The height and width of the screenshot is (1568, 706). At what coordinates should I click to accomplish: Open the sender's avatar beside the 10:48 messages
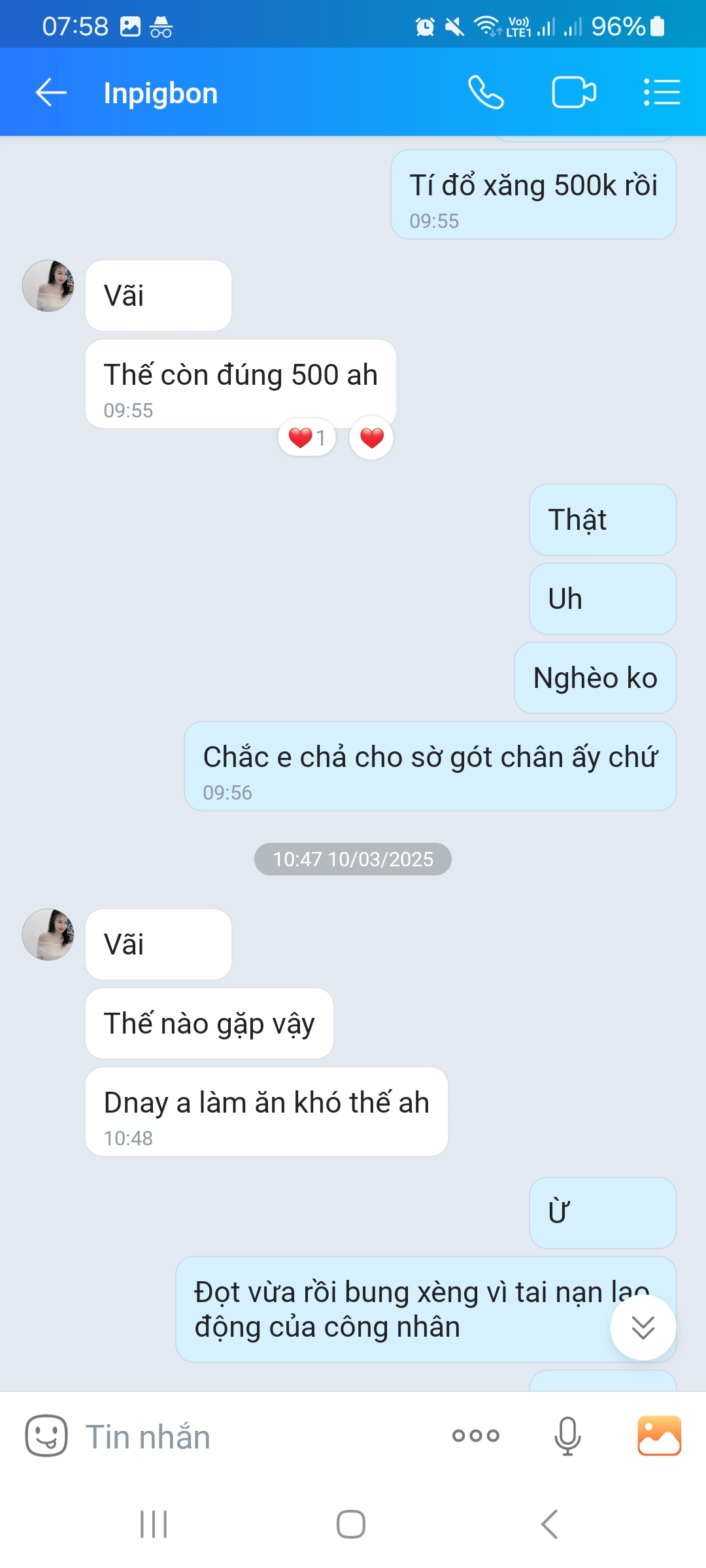(48, 934)
